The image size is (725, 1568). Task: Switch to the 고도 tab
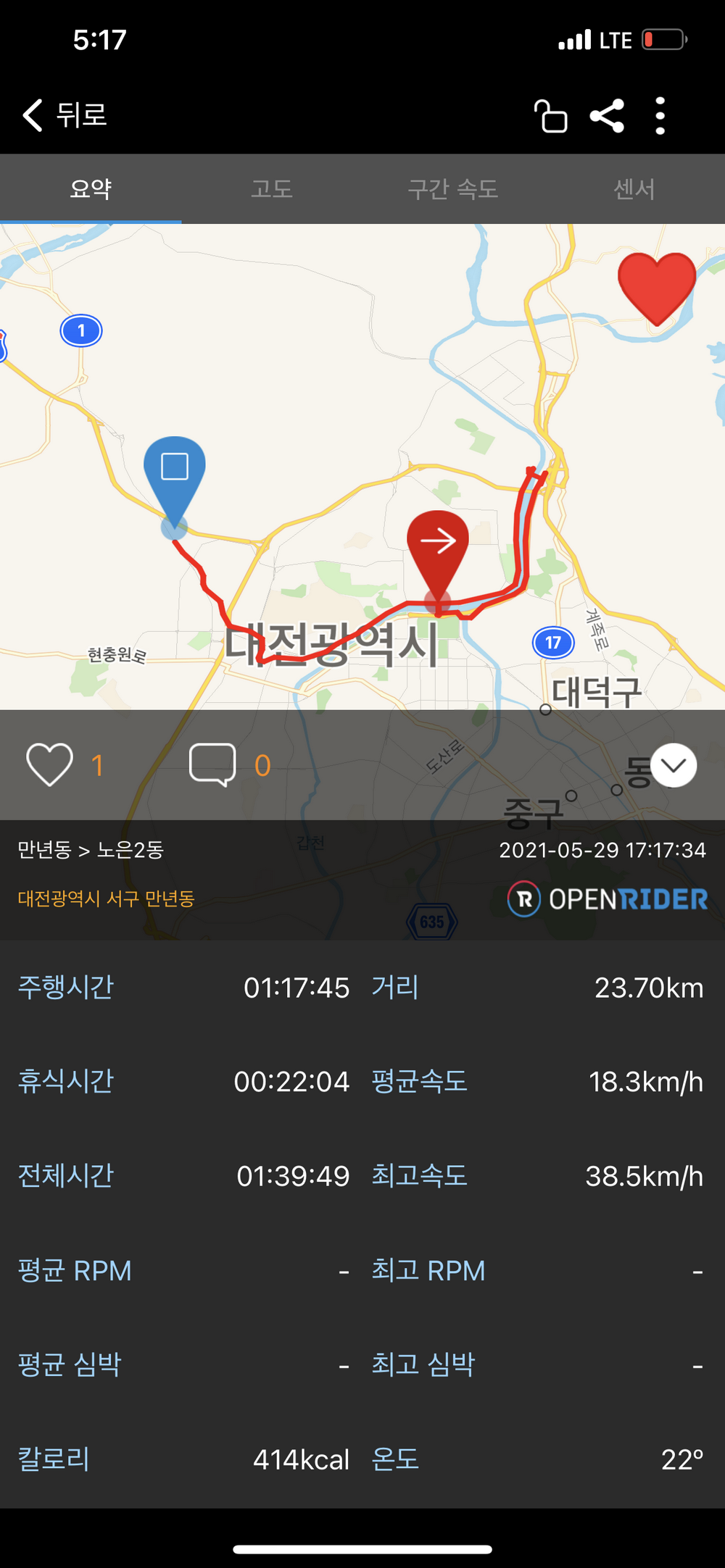tap(272, 189)
